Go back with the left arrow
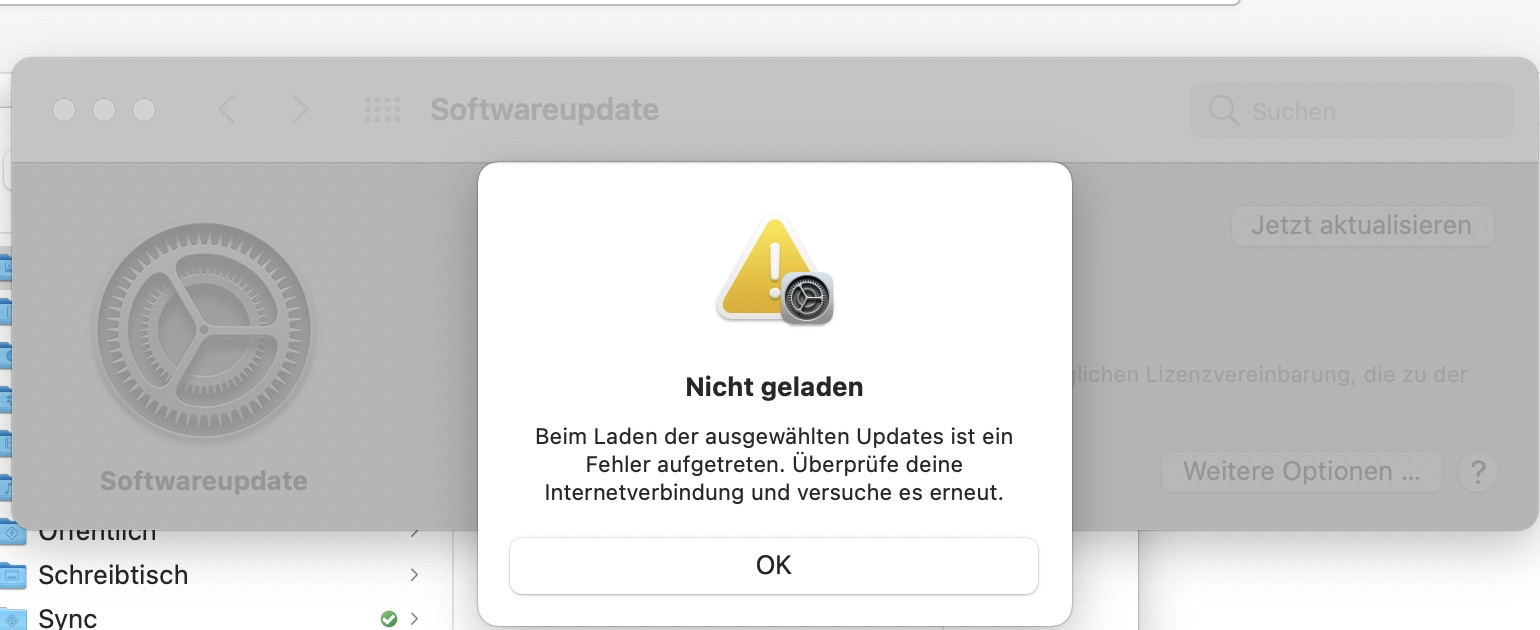 (227, 110)
